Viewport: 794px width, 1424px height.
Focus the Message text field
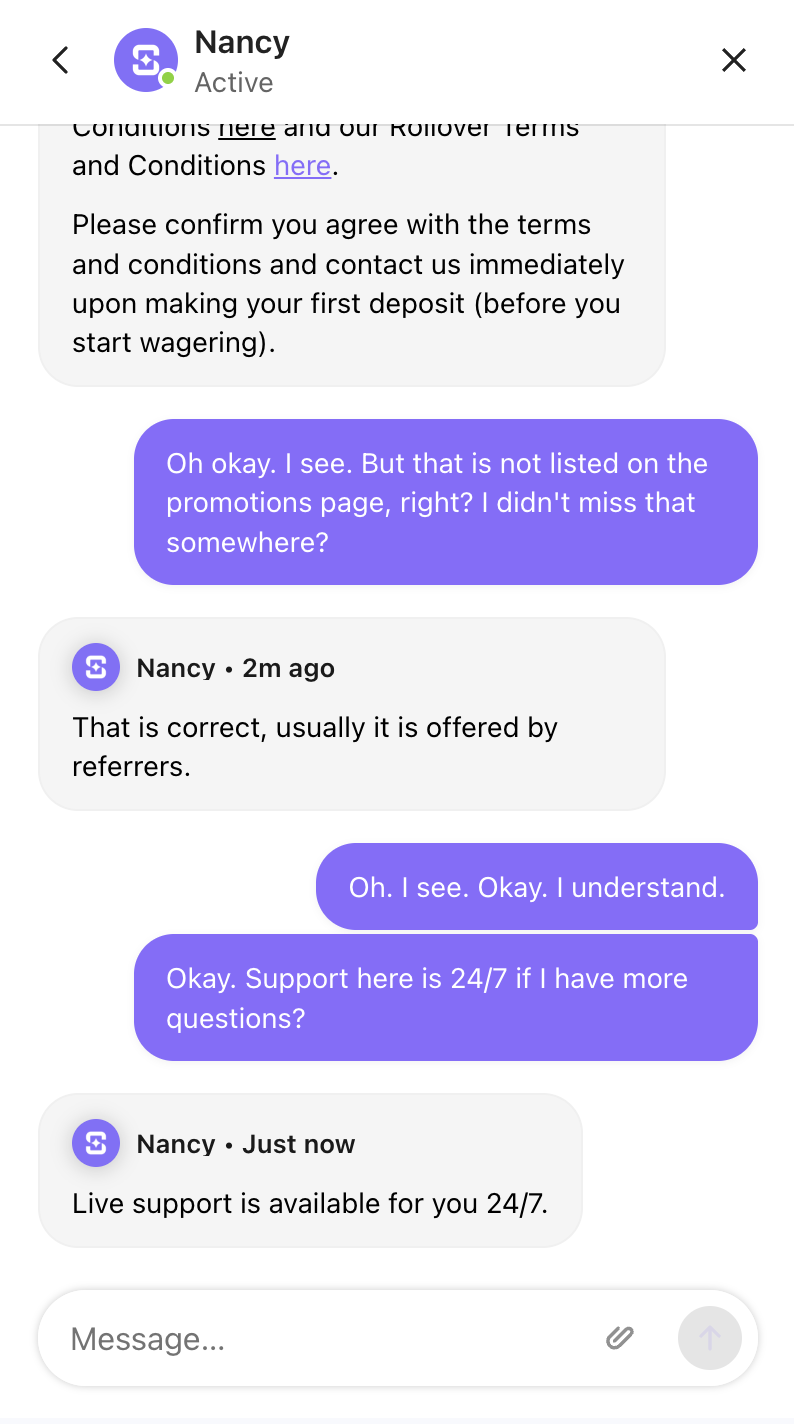click(x=320, y=1338)
